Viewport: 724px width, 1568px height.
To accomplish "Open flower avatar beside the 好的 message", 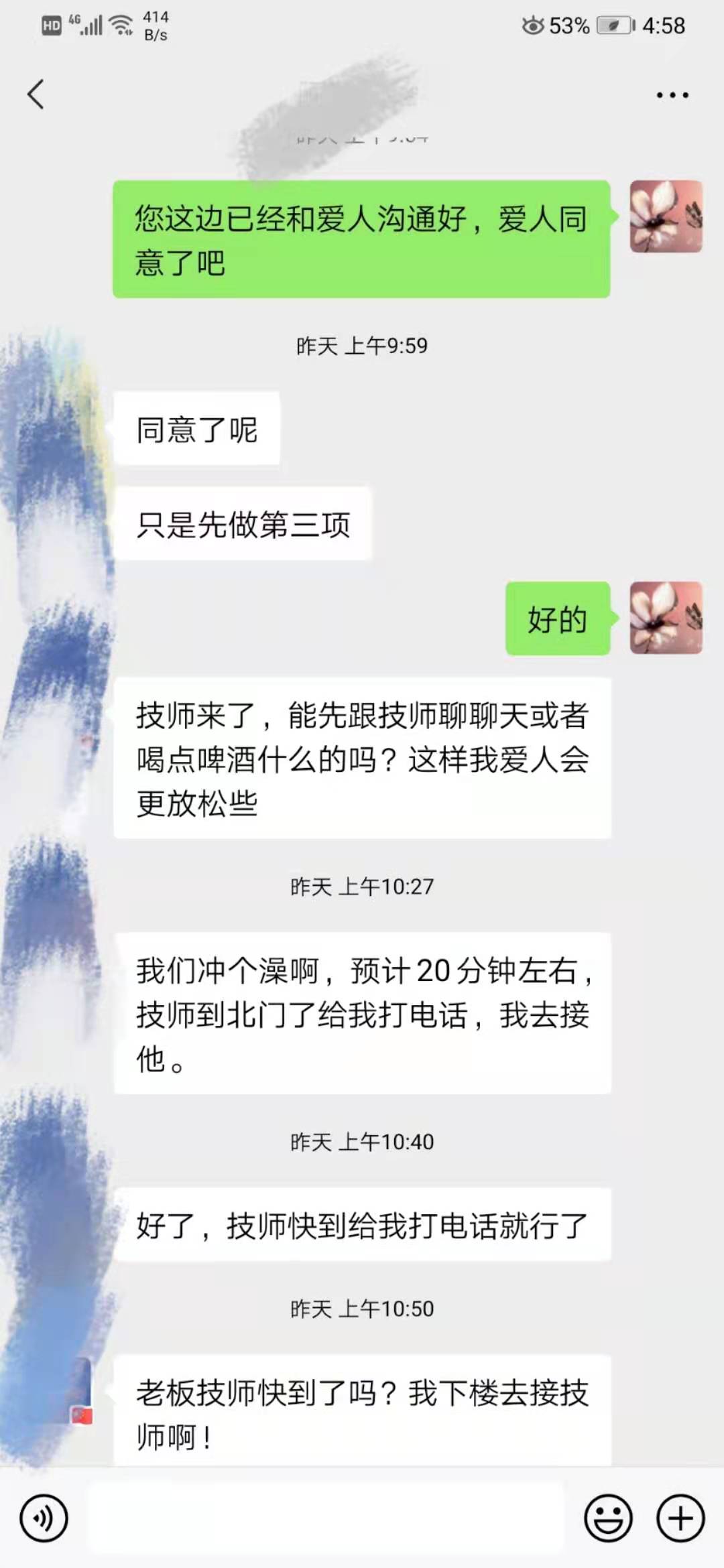I will (x=666, y=618).
